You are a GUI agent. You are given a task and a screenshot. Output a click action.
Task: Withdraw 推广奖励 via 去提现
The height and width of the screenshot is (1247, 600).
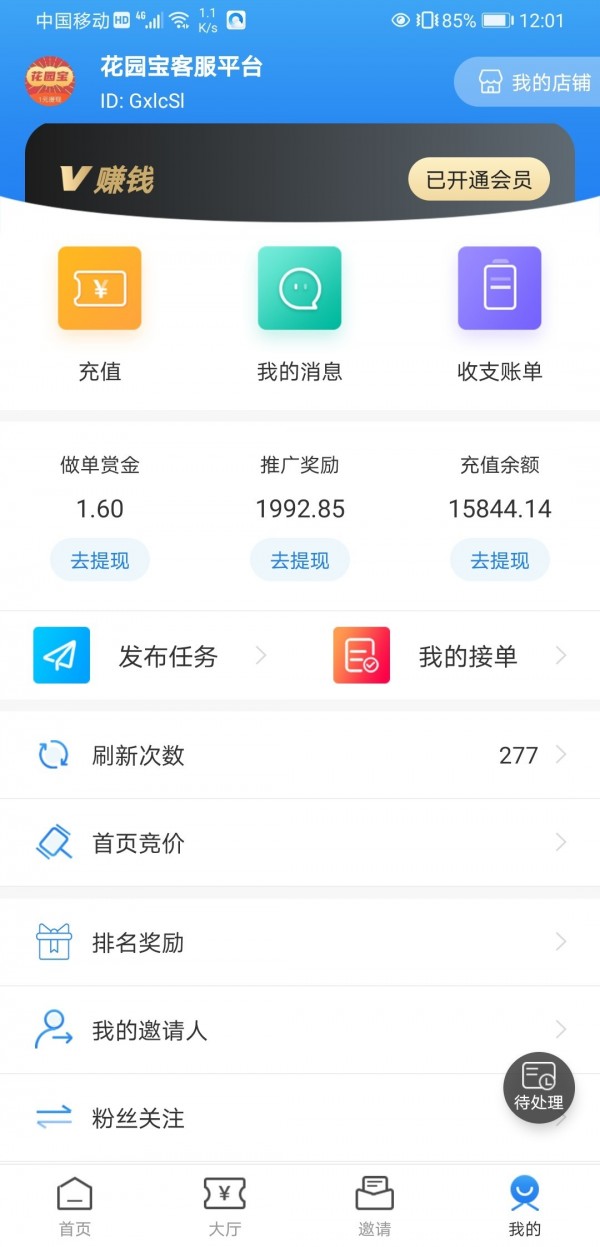pos(300,560)
